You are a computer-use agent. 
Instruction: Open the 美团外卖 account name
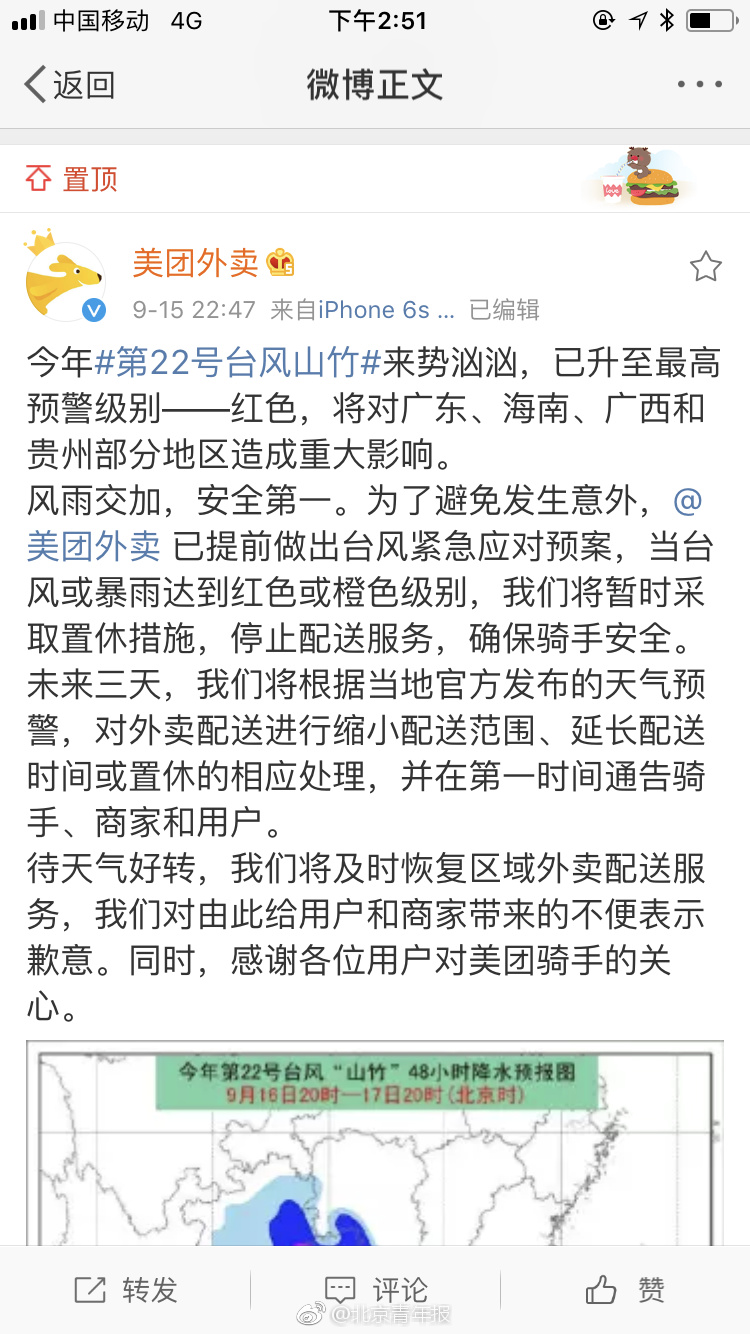point(195,263)
